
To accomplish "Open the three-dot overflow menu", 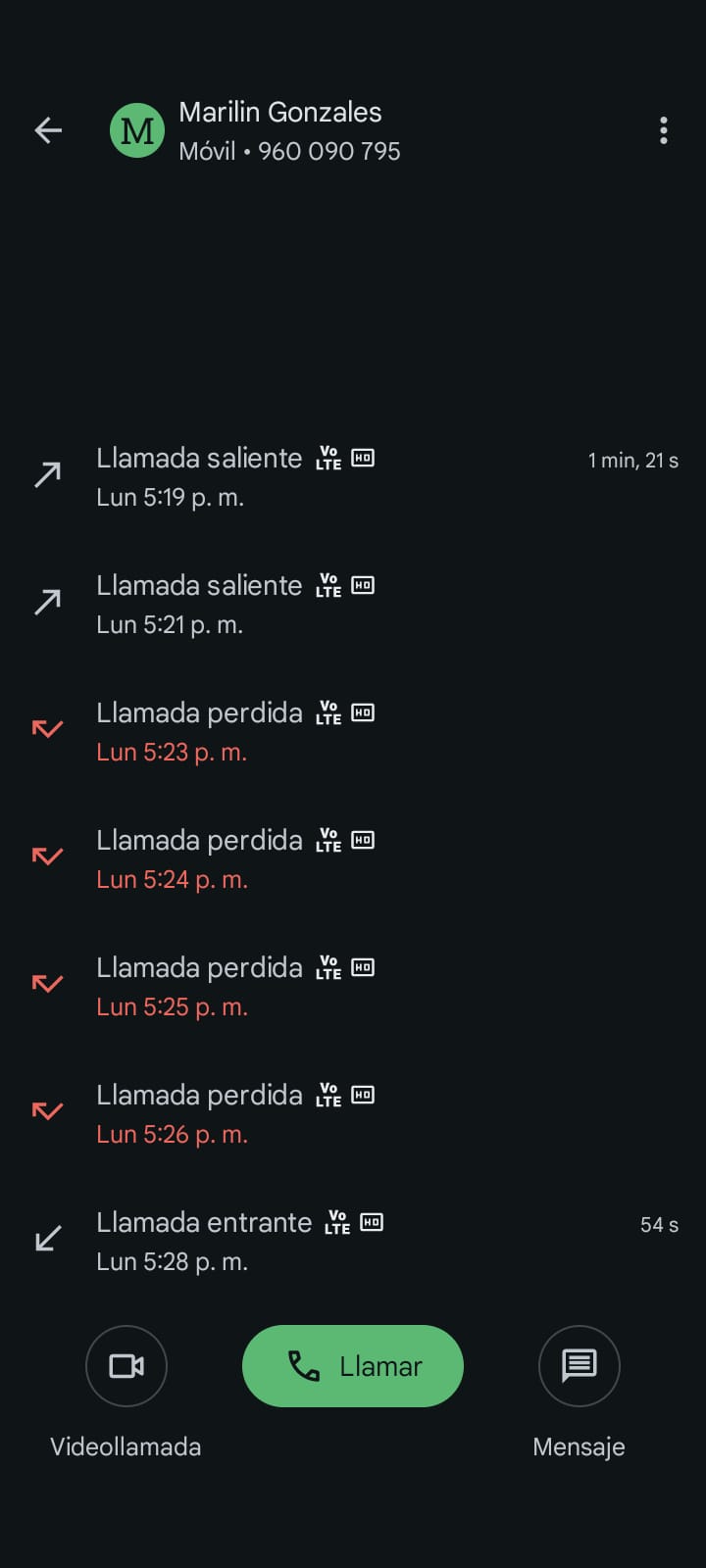I will (664, 130).
